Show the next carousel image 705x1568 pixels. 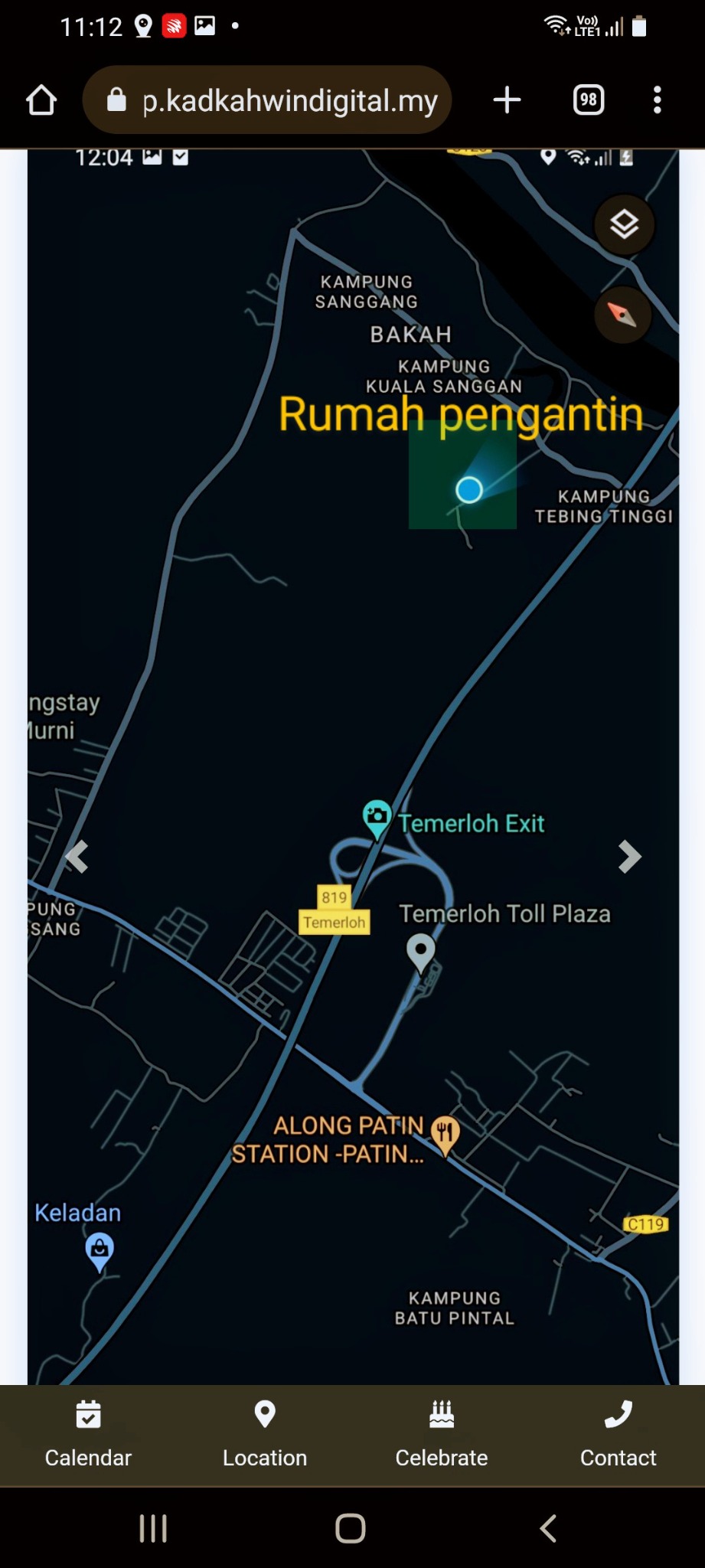(629, 857)
